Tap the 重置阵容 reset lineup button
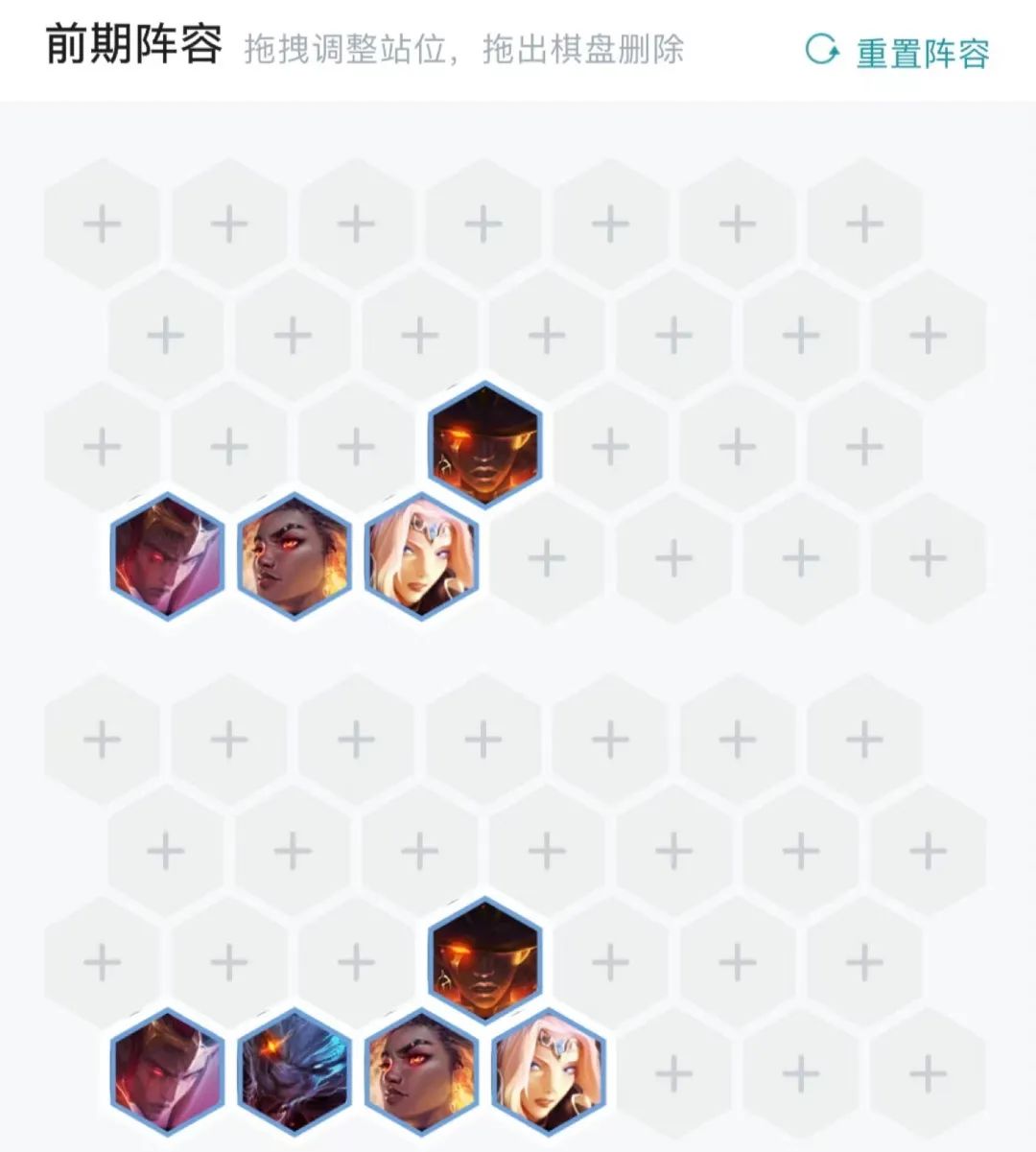 coord(899,52)
